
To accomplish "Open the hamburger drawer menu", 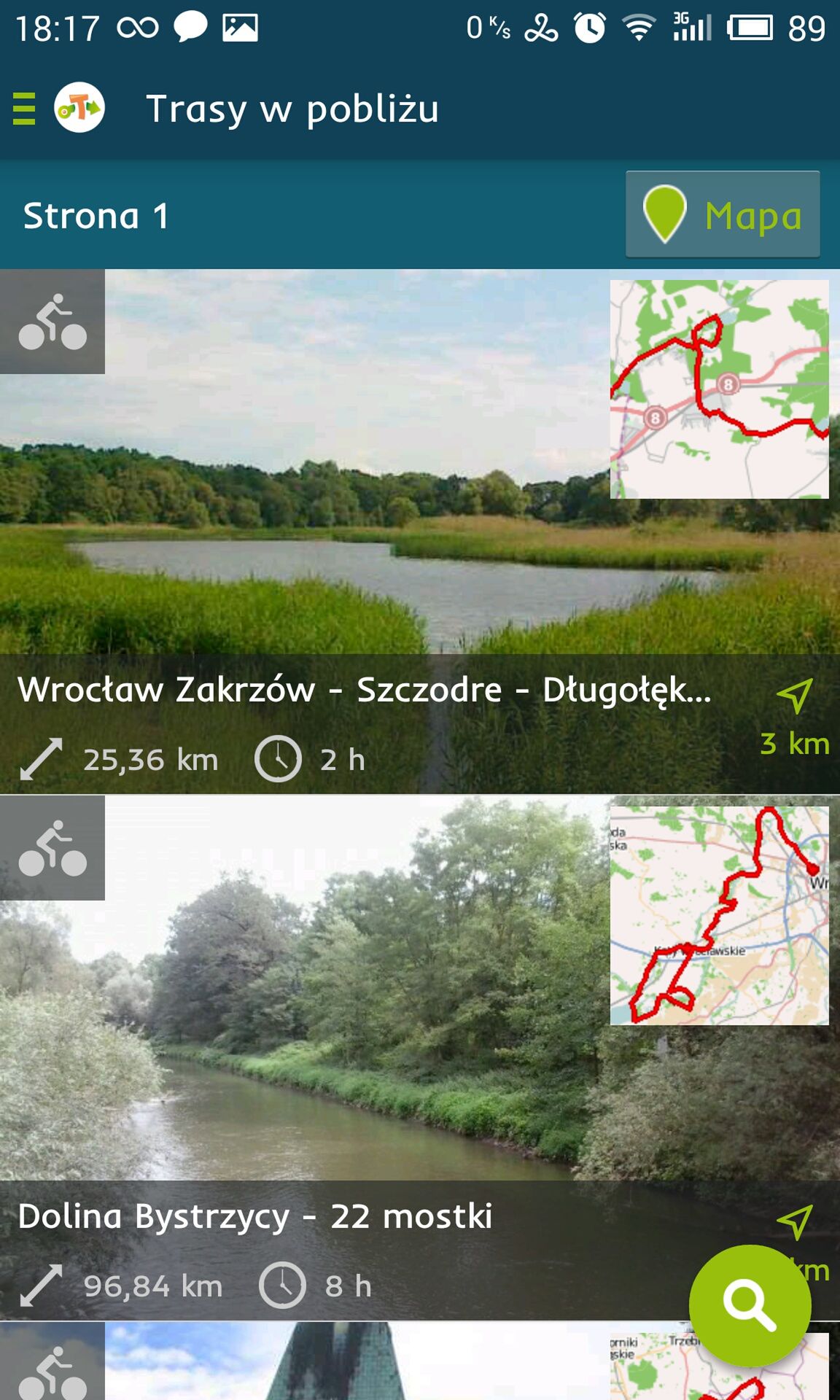I will point(24,109).
